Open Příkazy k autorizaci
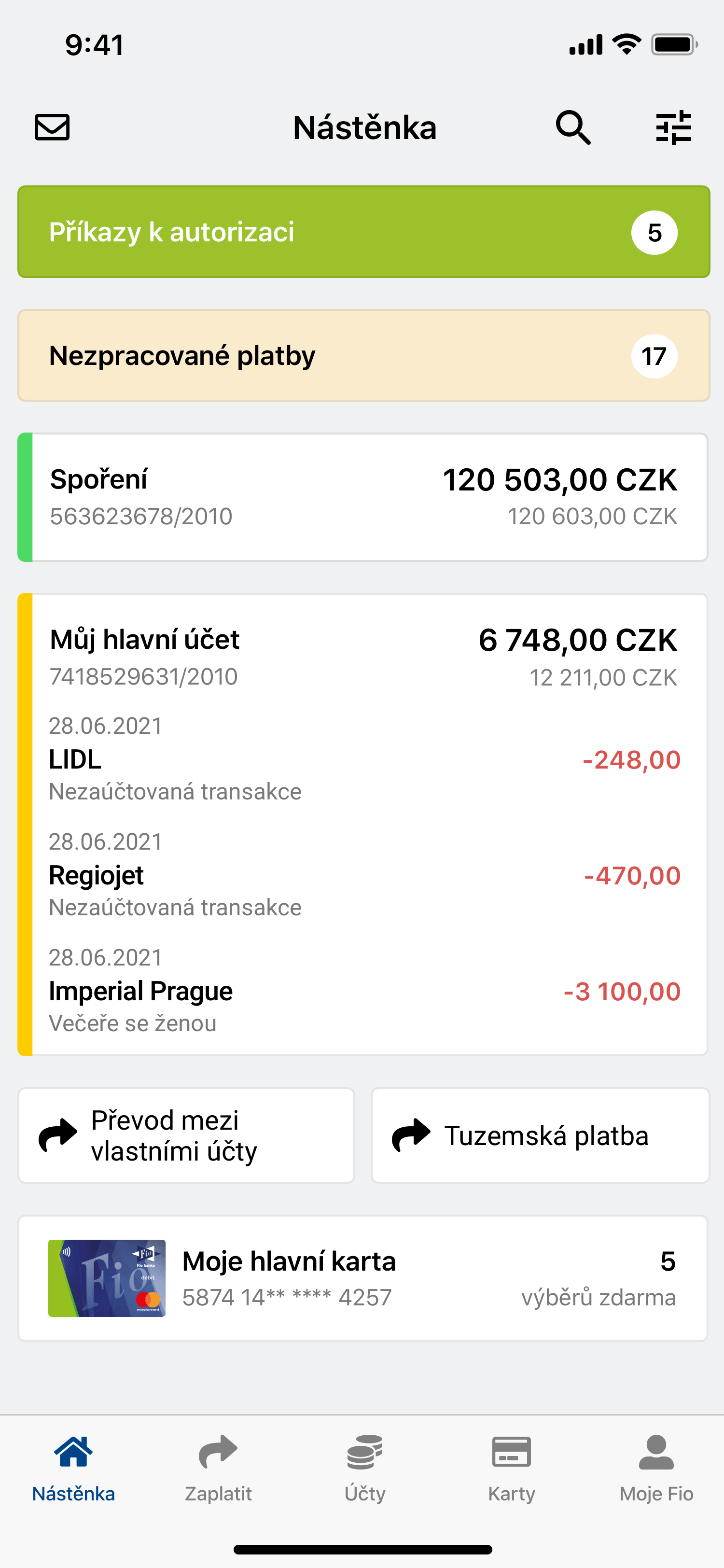Viewport: 724px width, 1568px height. (x=363, y=232)
